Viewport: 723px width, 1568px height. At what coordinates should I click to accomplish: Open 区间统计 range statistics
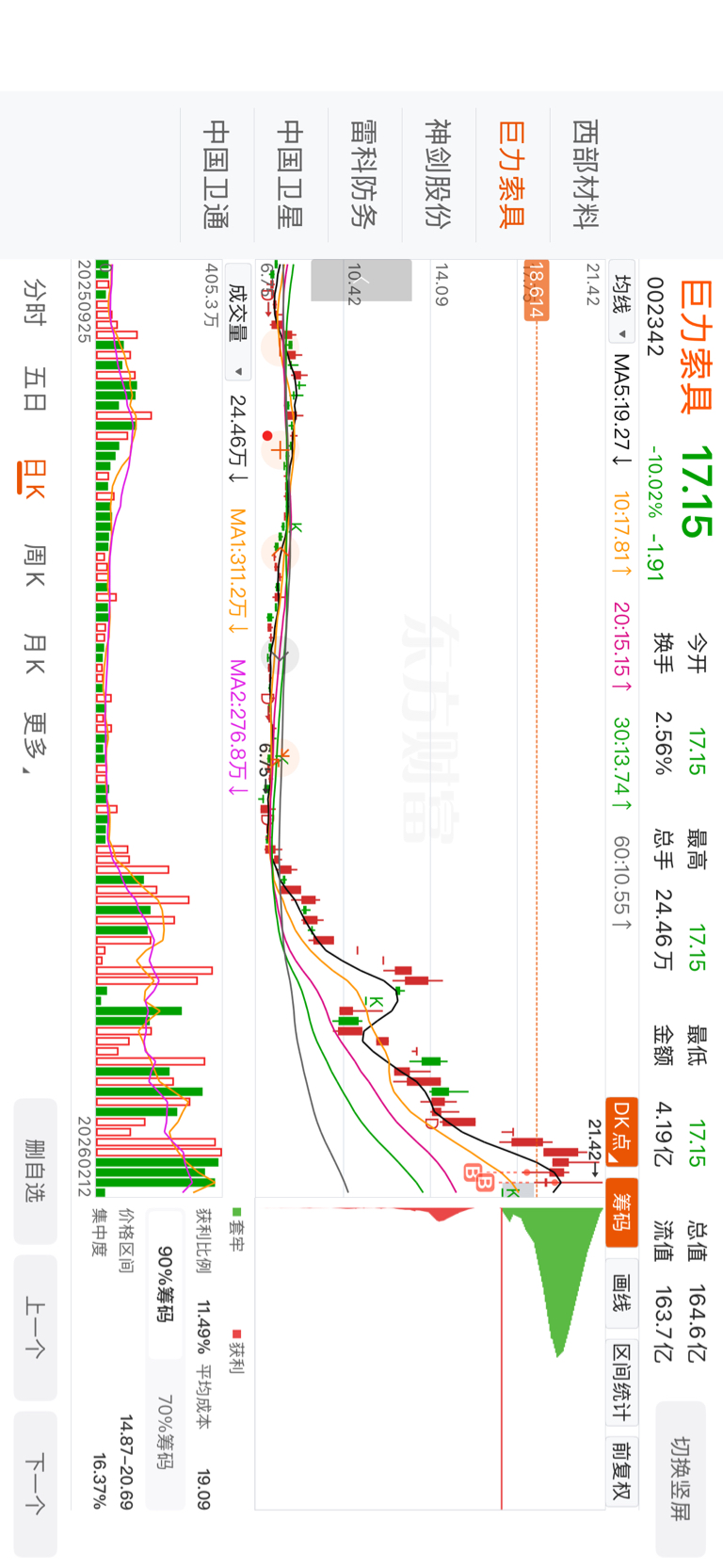pyautogui.click(x=621, y=1380)
